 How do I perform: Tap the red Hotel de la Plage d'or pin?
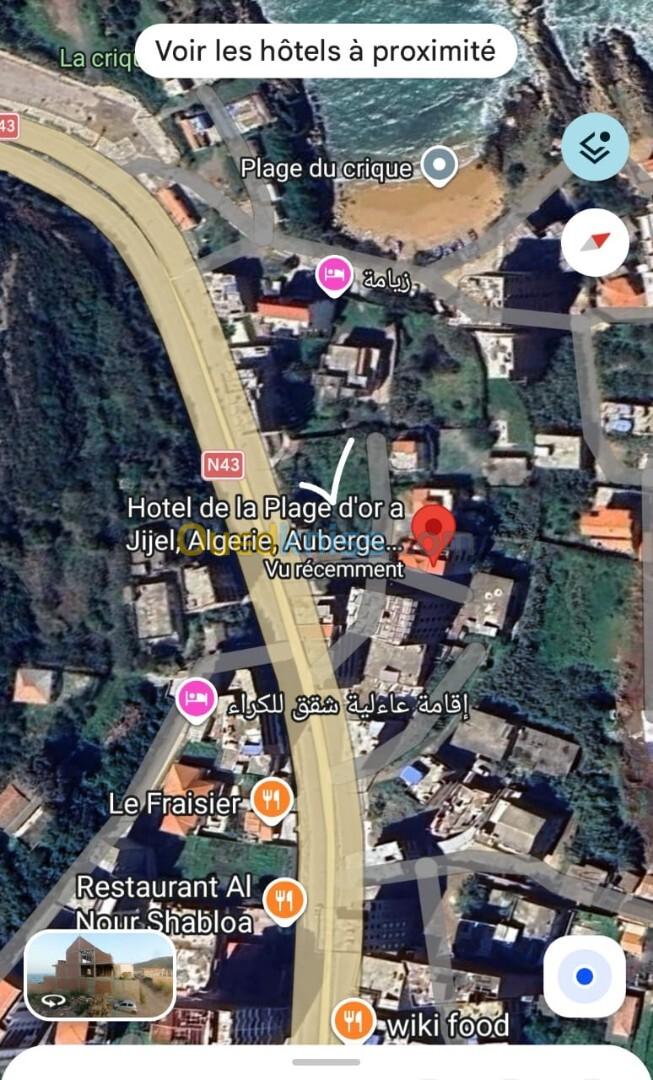coord(433,528)
